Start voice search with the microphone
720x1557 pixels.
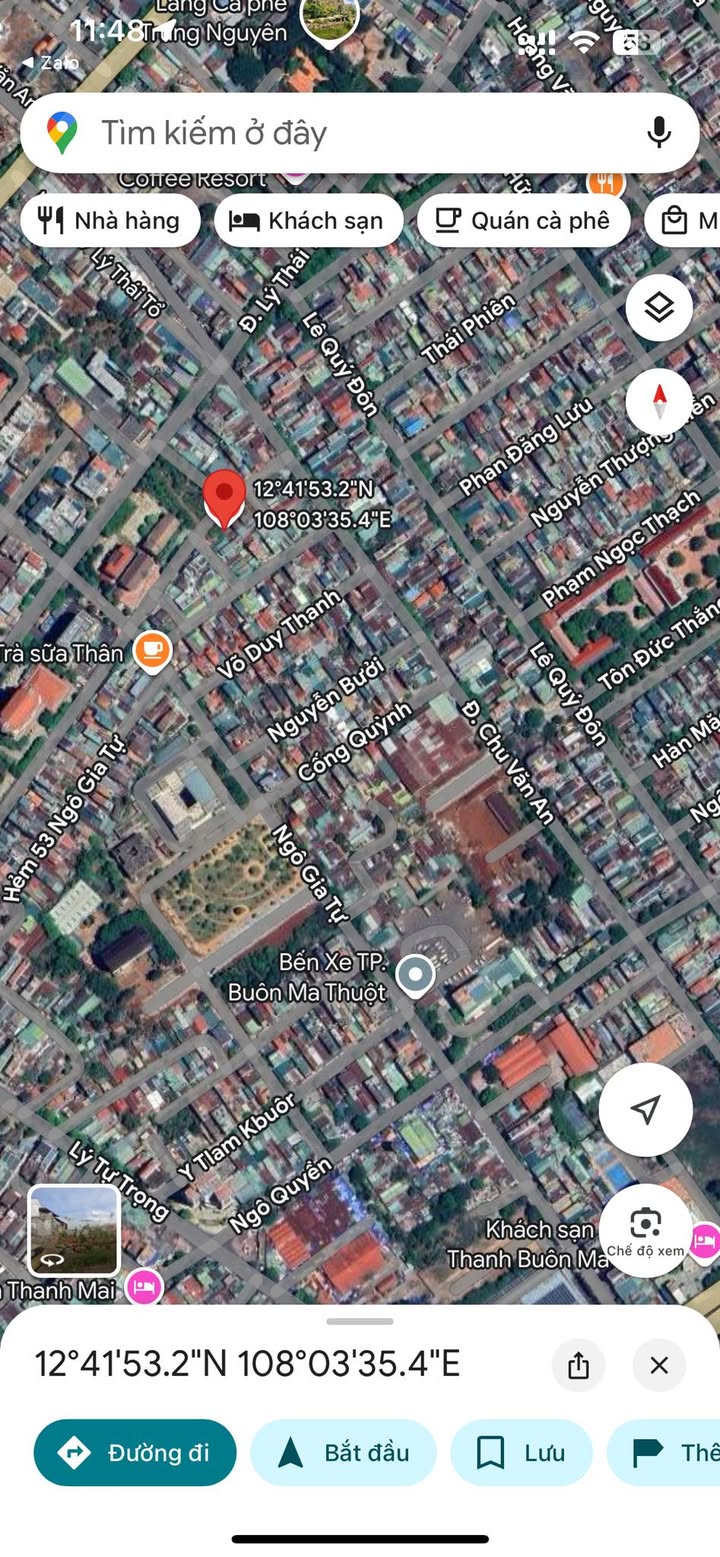(x=658, y=133)
